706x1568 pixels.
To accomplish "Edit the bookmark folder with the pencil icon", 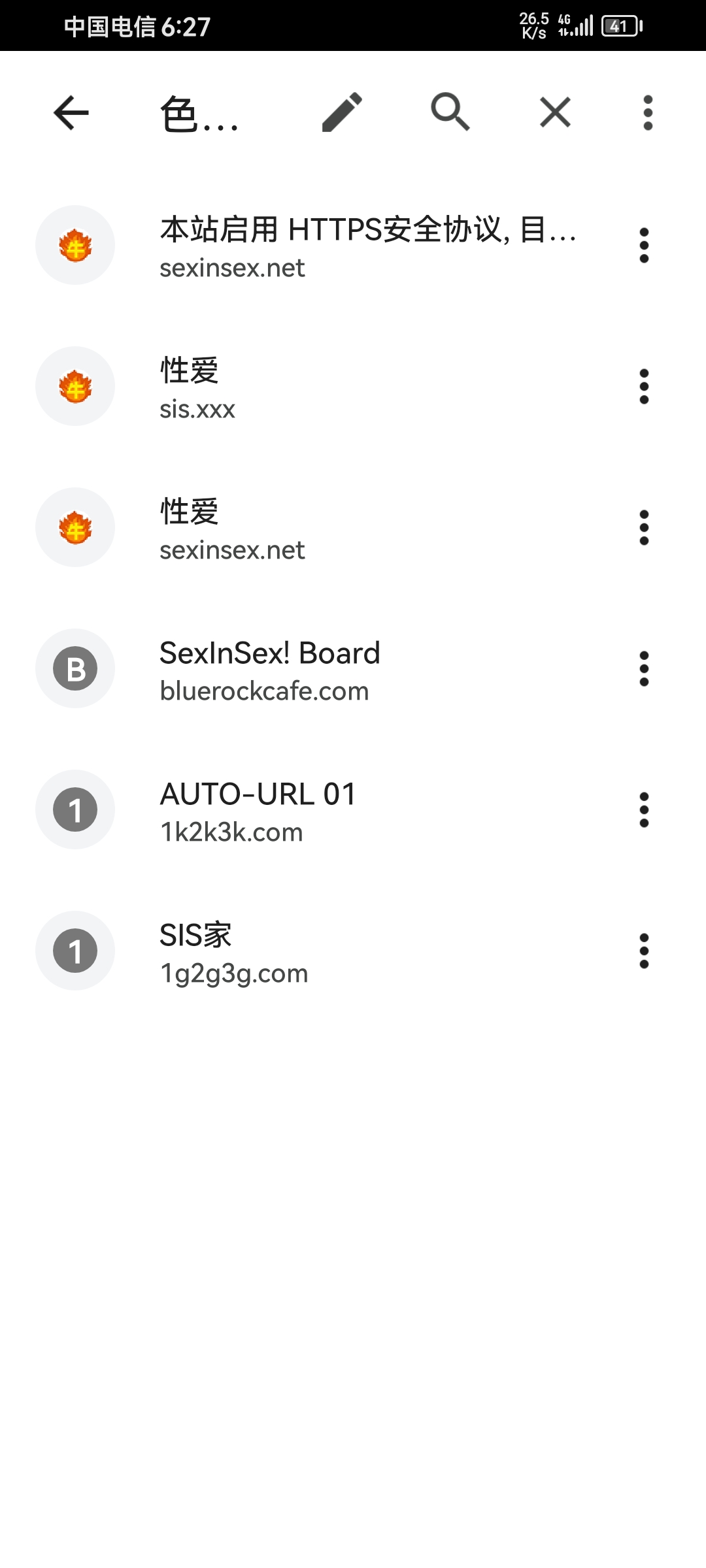I will pyautogui.click(x=342, y=112).
